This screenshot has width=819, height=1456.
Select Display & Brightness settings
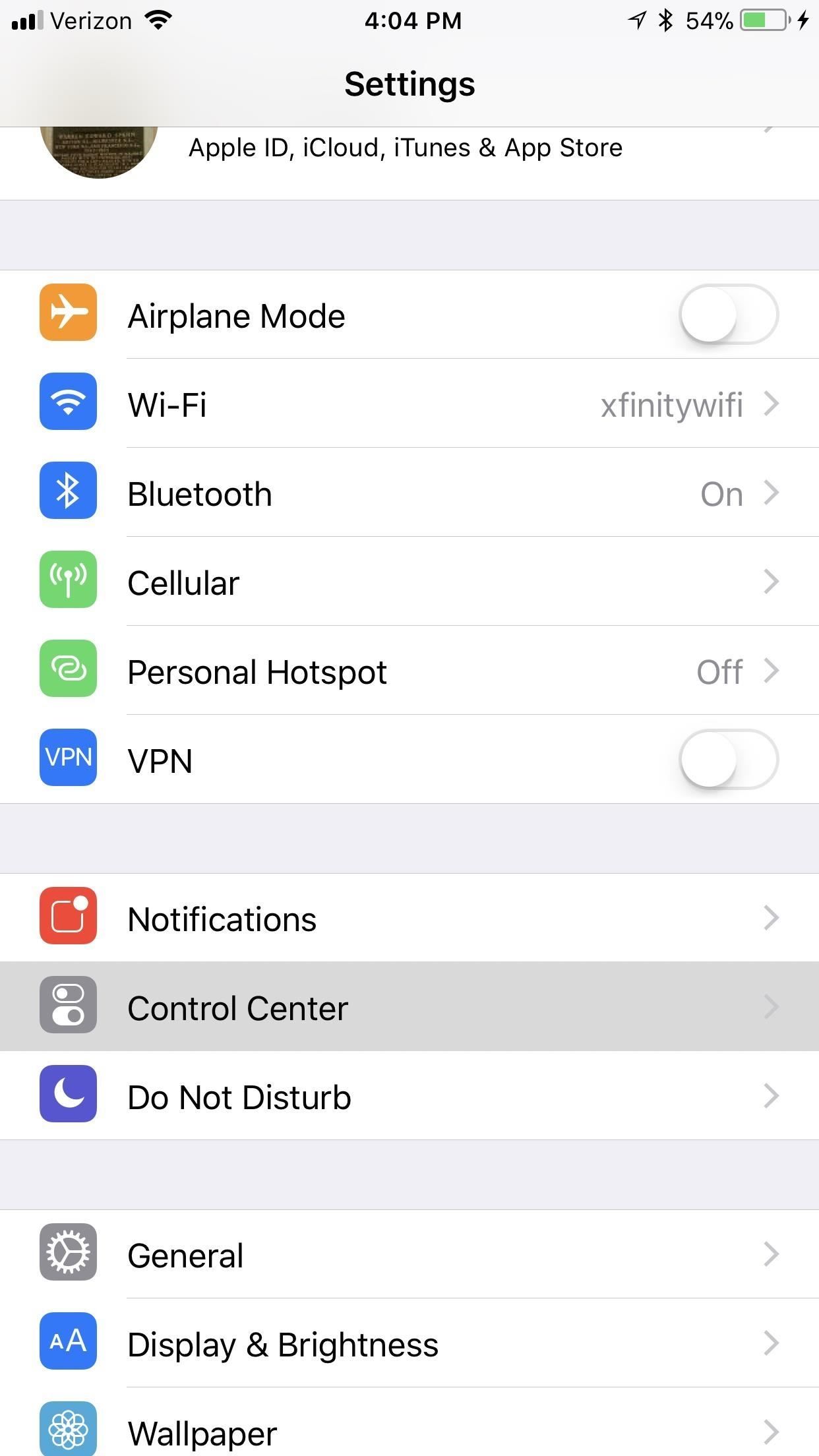tap(409, 1343)
